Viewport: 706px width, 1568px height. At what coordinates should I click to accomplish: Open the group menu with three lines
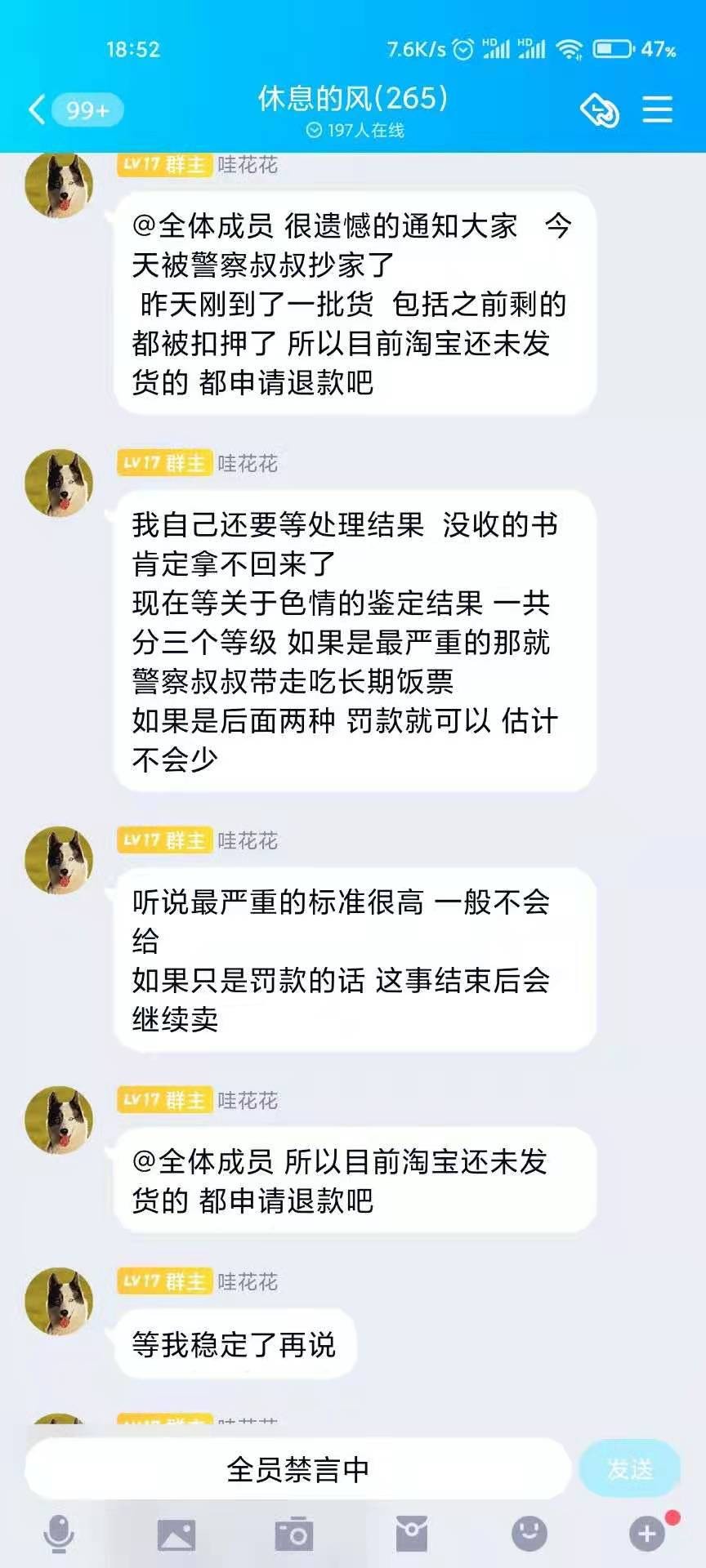[x=657, y=109]
